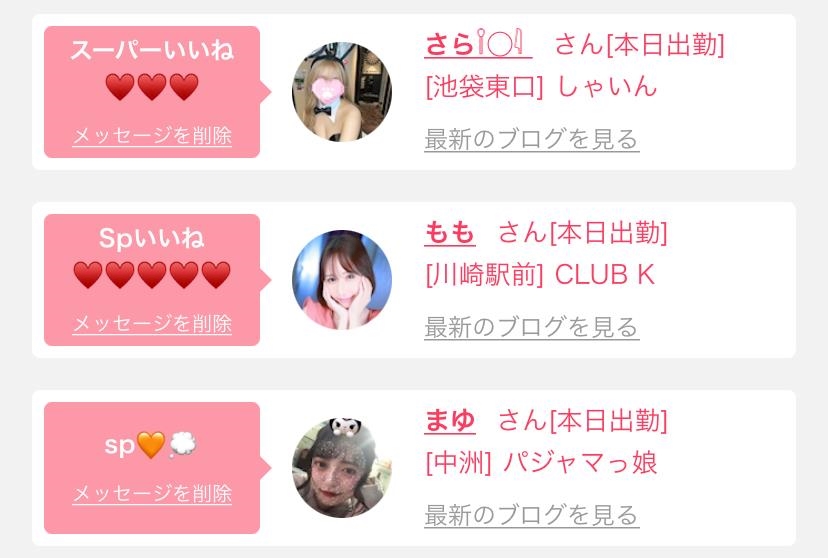Delete the sp message sent to まゆ

(x=152, y=494)
